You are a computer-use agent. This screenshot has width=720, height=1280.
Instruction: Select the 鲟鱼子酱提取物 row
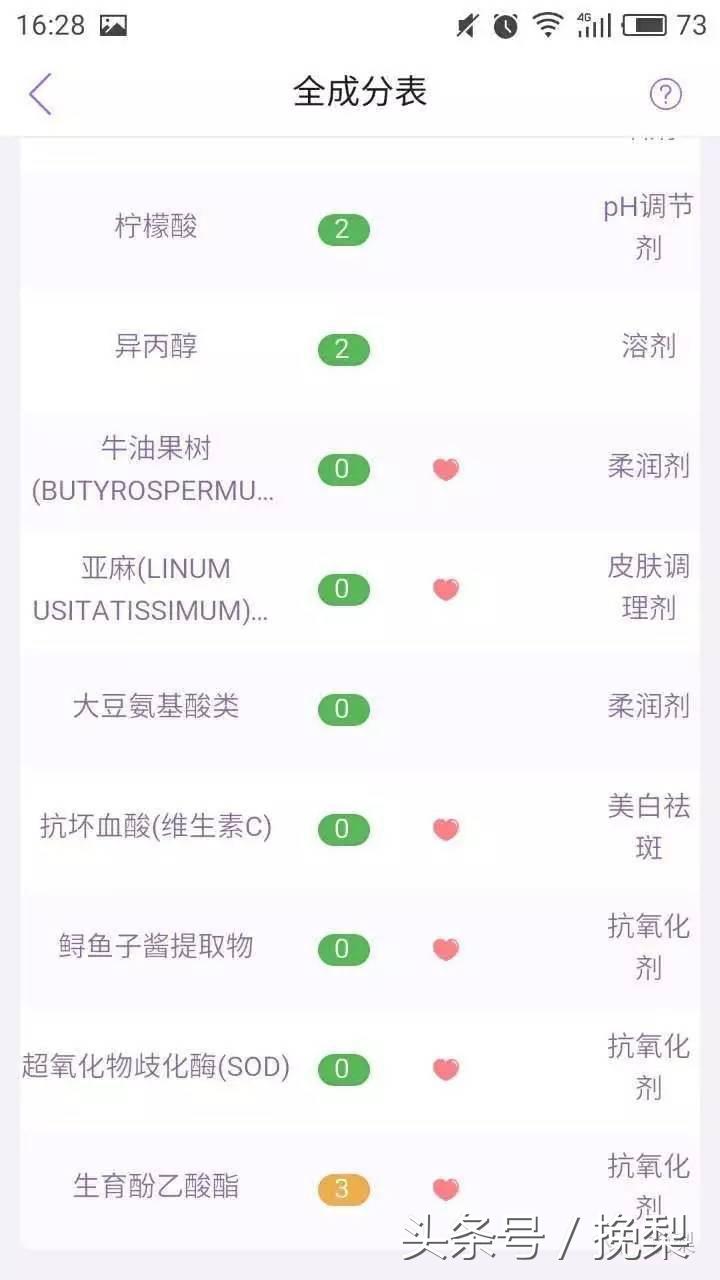coord(156,947)
